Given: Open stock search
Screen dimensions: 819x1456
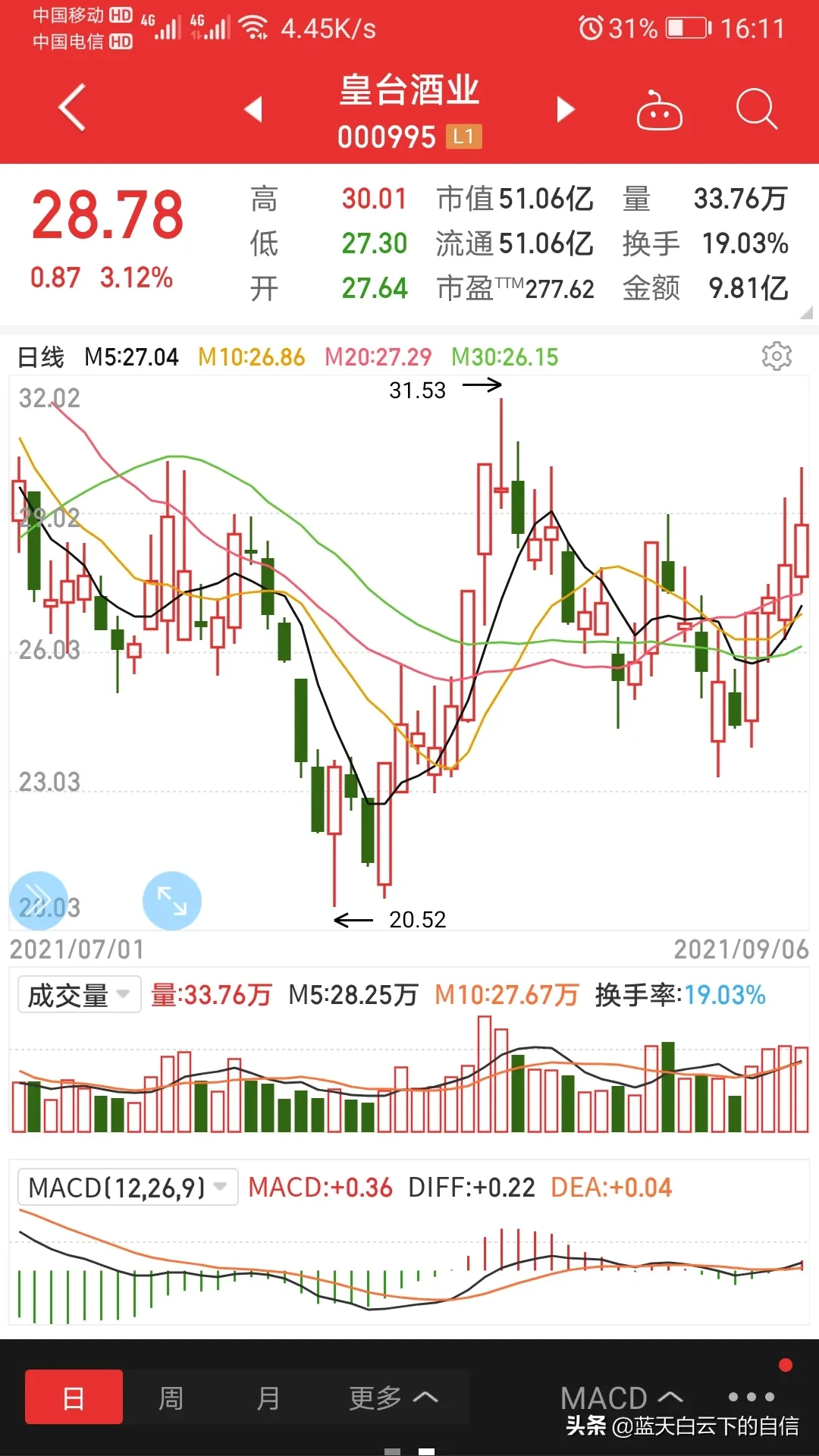Looking at the screenshot, I should [756, 110].
